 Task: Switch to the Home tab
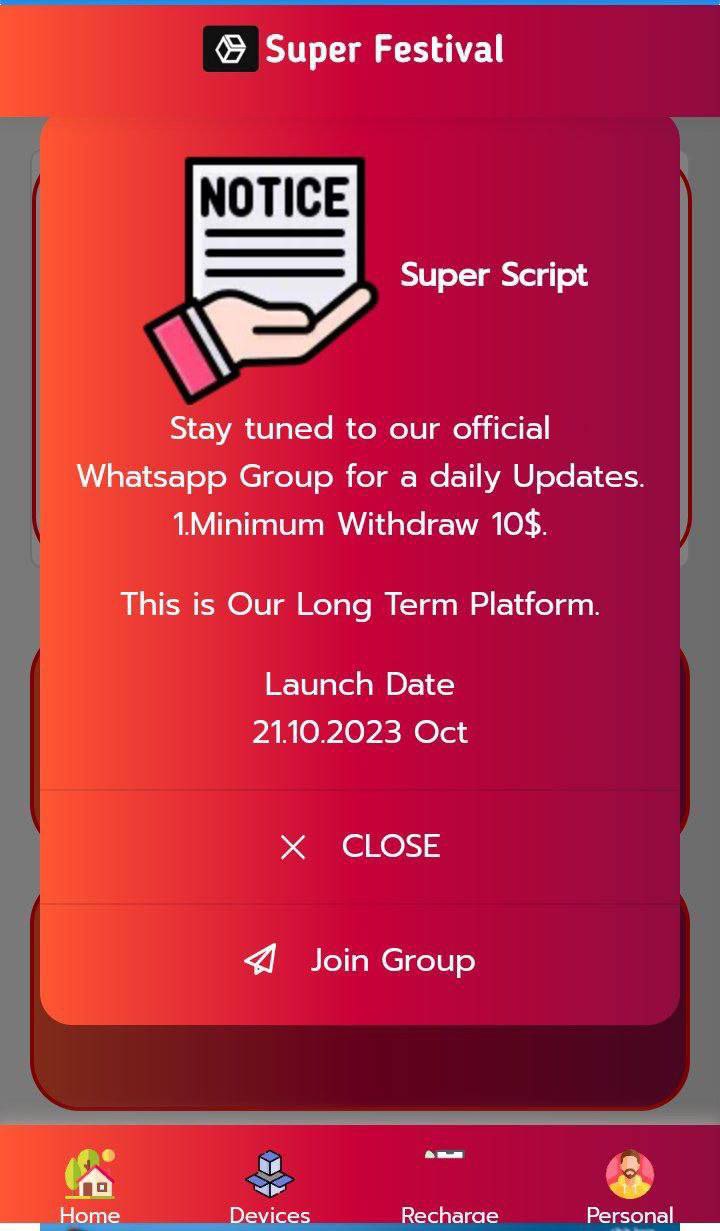(90, 1188)
